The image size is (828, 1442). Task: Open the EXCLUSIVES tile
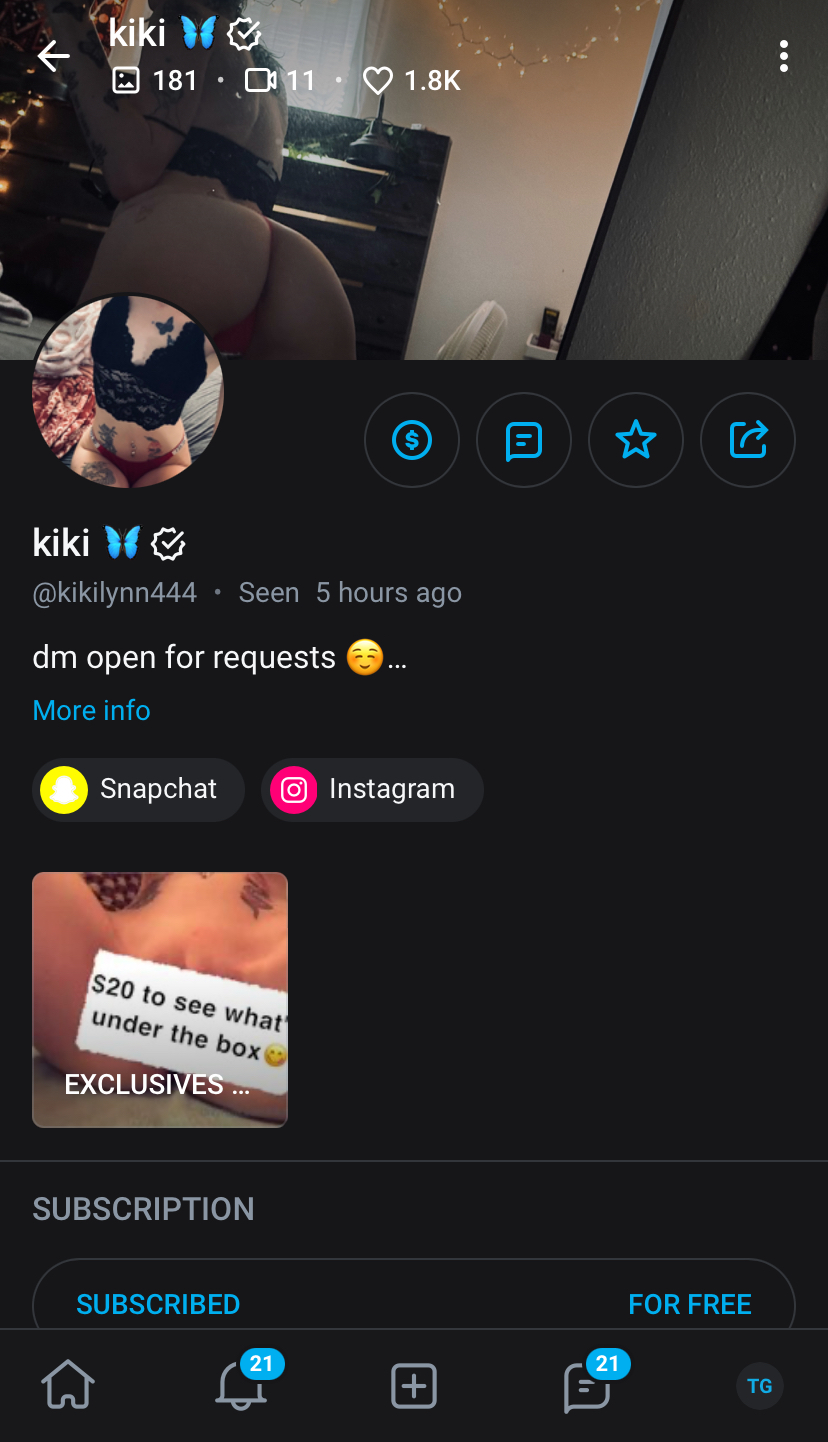tap(160, 1000)
